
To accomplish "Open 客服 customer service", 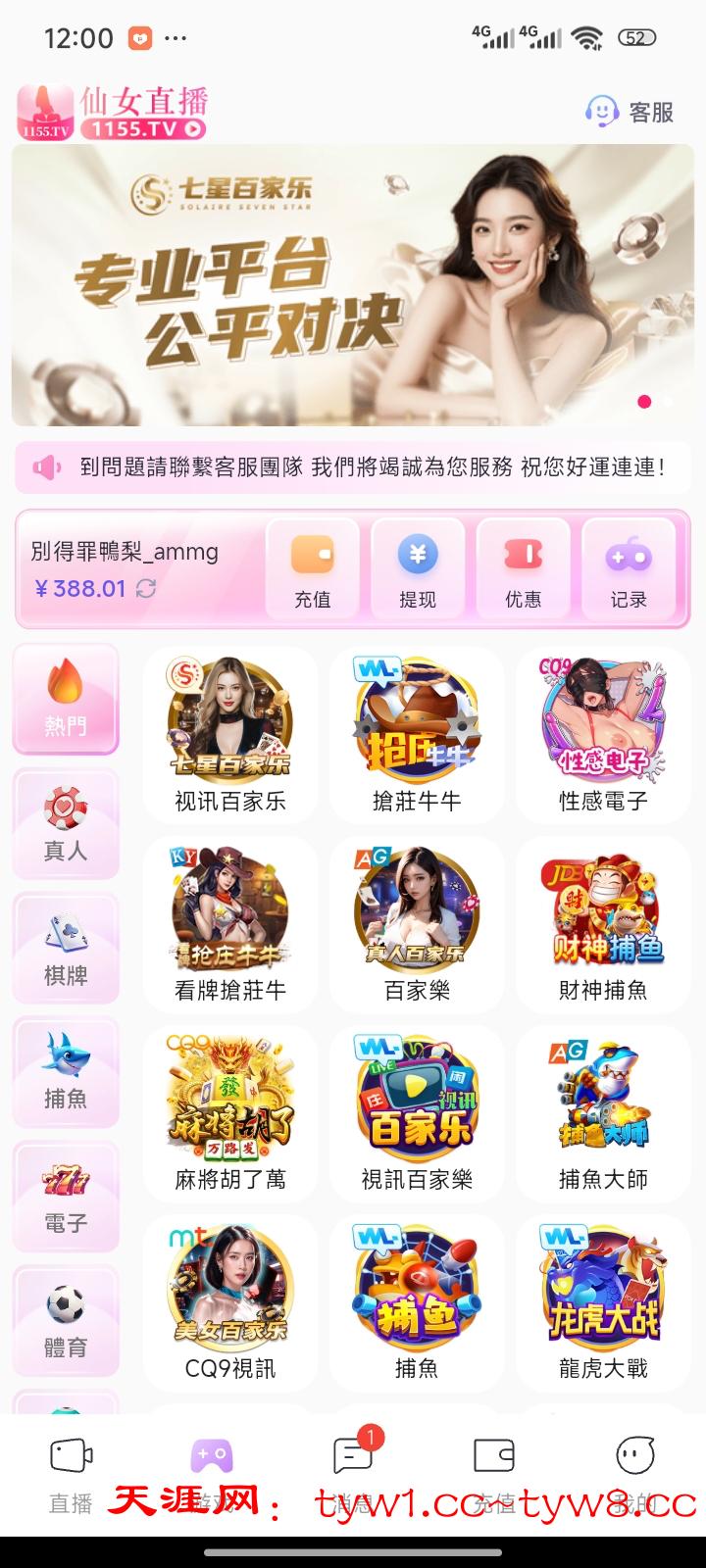I will (x=630, y=112).
